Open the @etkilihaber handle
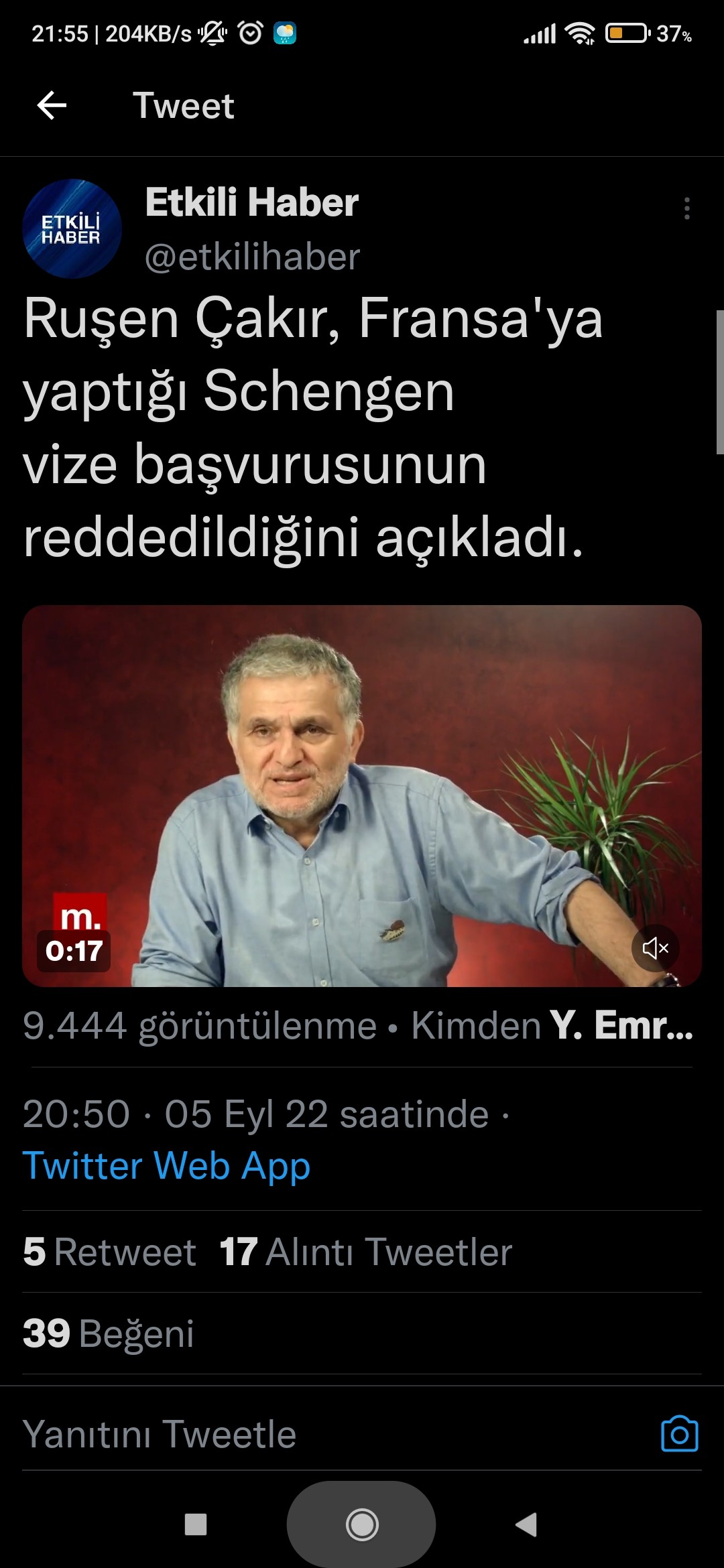The width and height of the screenshot is (724, 1568). coord(252,257)
